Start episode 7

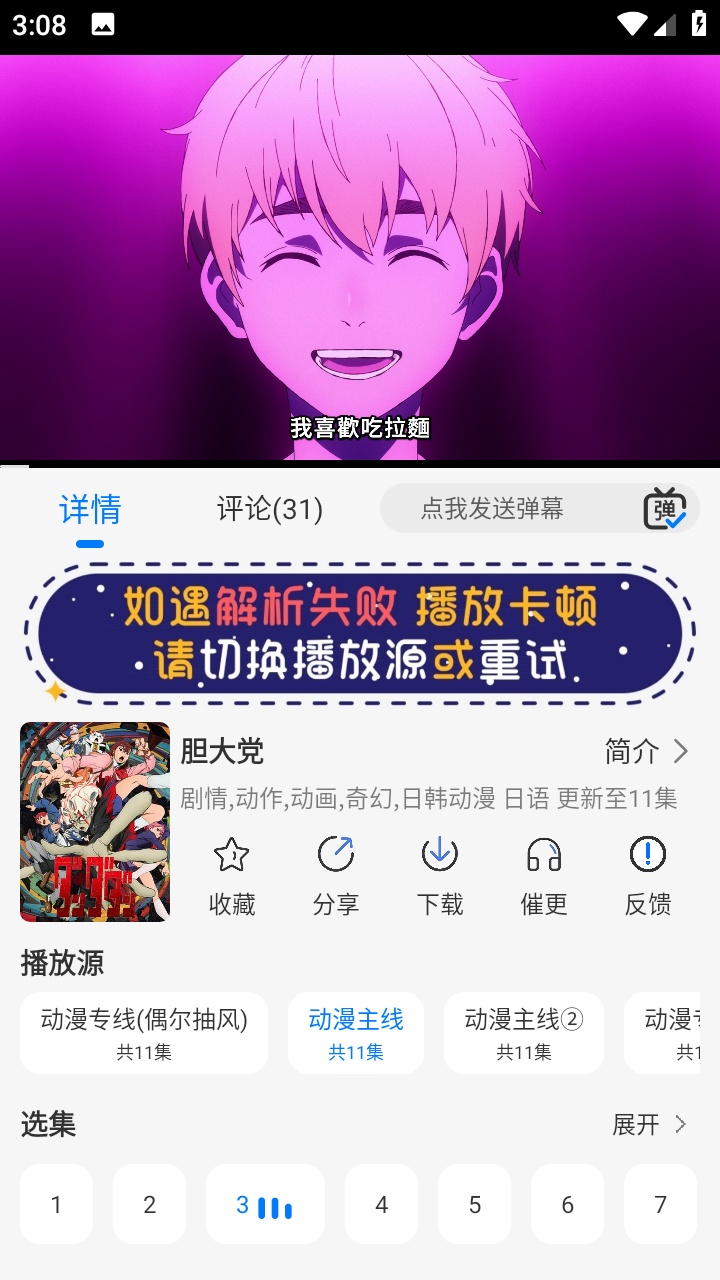pyautogui.click(x=660, y=1204)
